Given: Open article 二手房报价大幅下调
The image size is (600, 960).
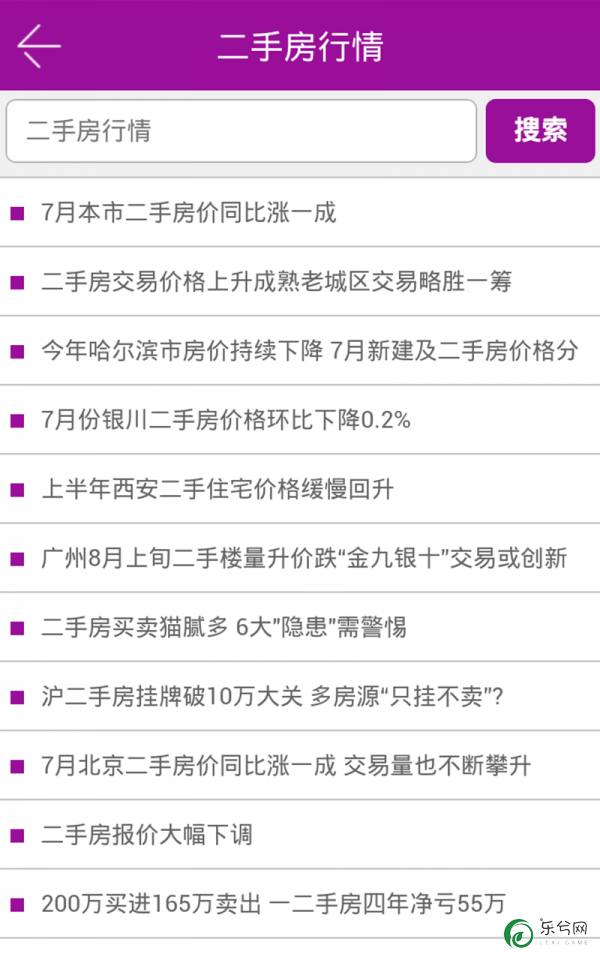Looking at the screenshot, I should coord(300,834).
